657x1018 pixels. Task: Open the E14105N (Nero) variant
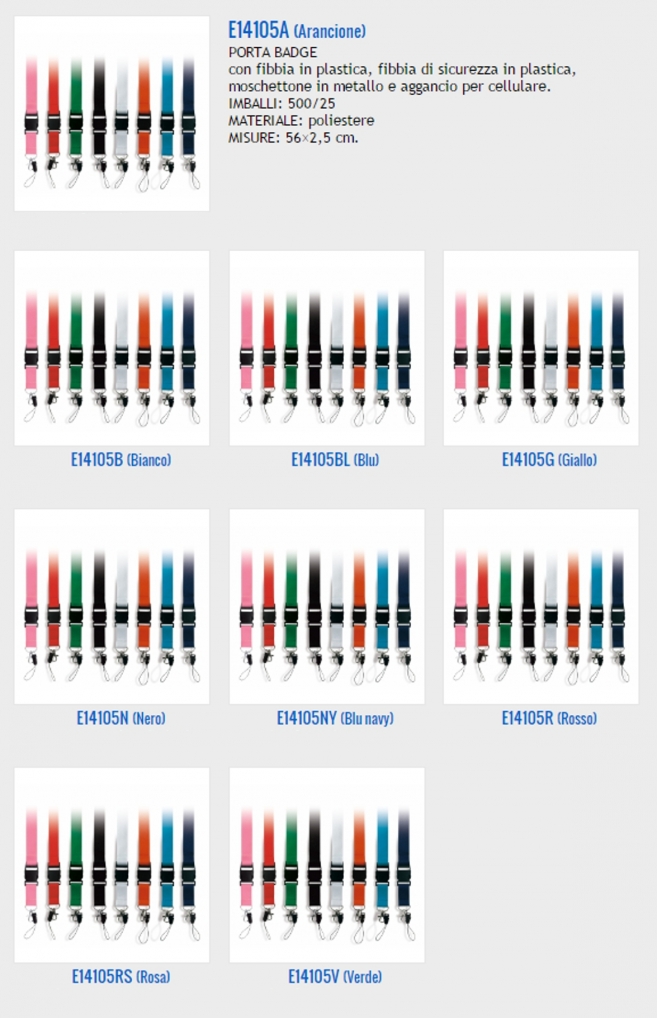point(112,606)
